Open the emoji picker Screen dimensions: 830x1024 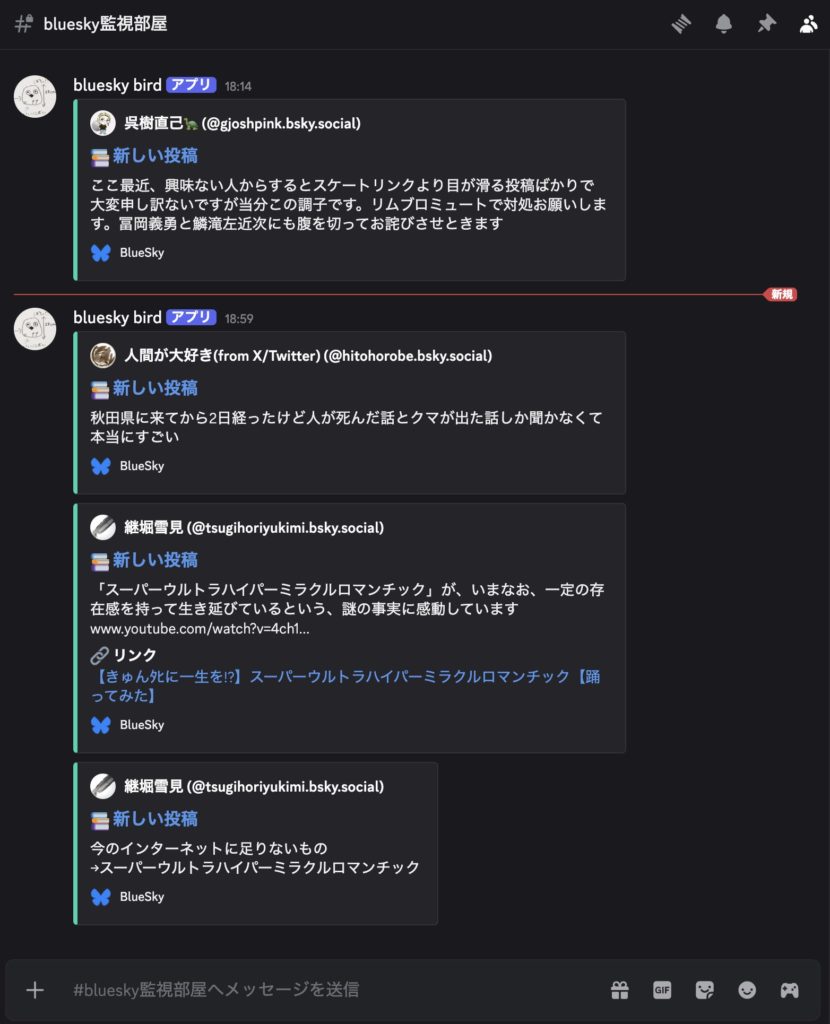point(747,990)
